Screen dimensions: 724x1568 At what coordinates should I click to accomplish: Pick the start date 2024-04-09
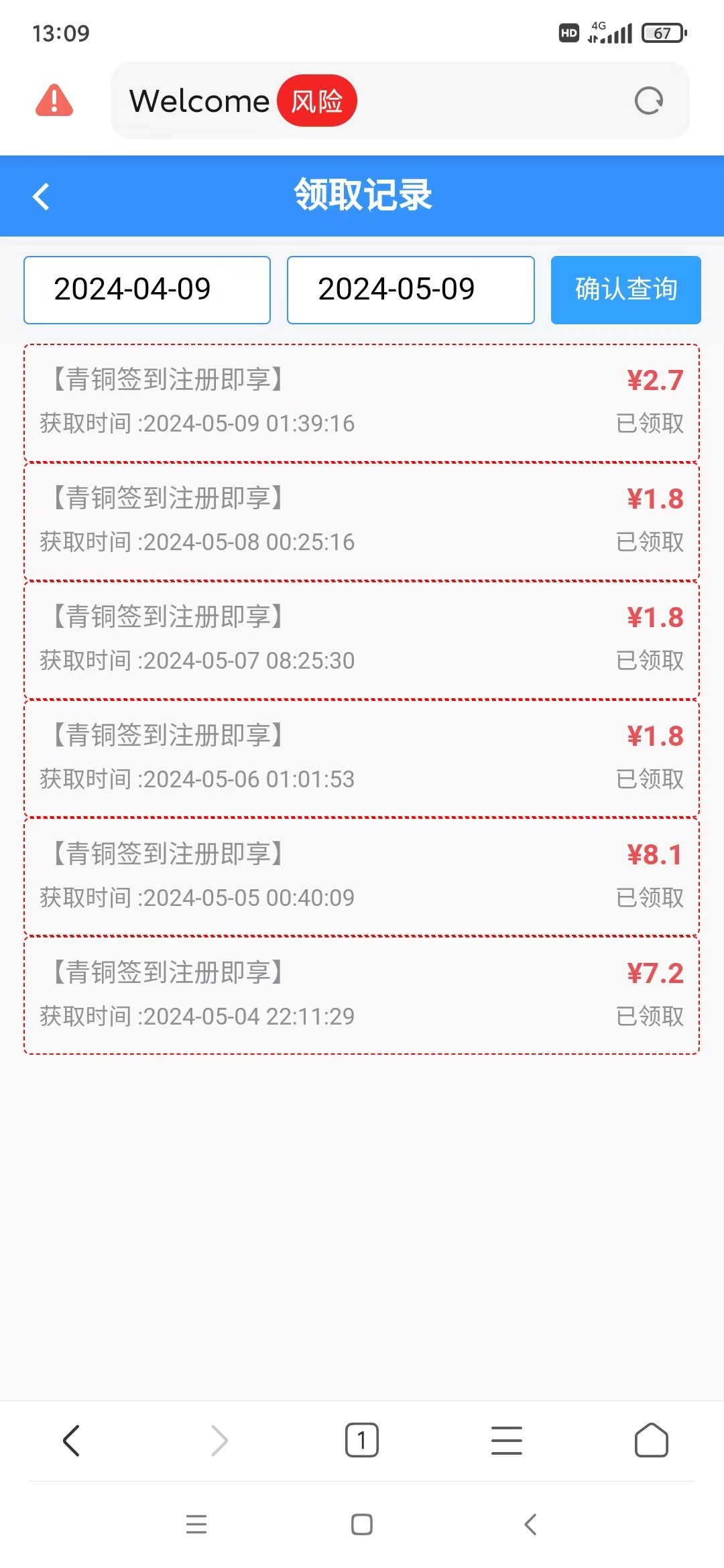147,289
